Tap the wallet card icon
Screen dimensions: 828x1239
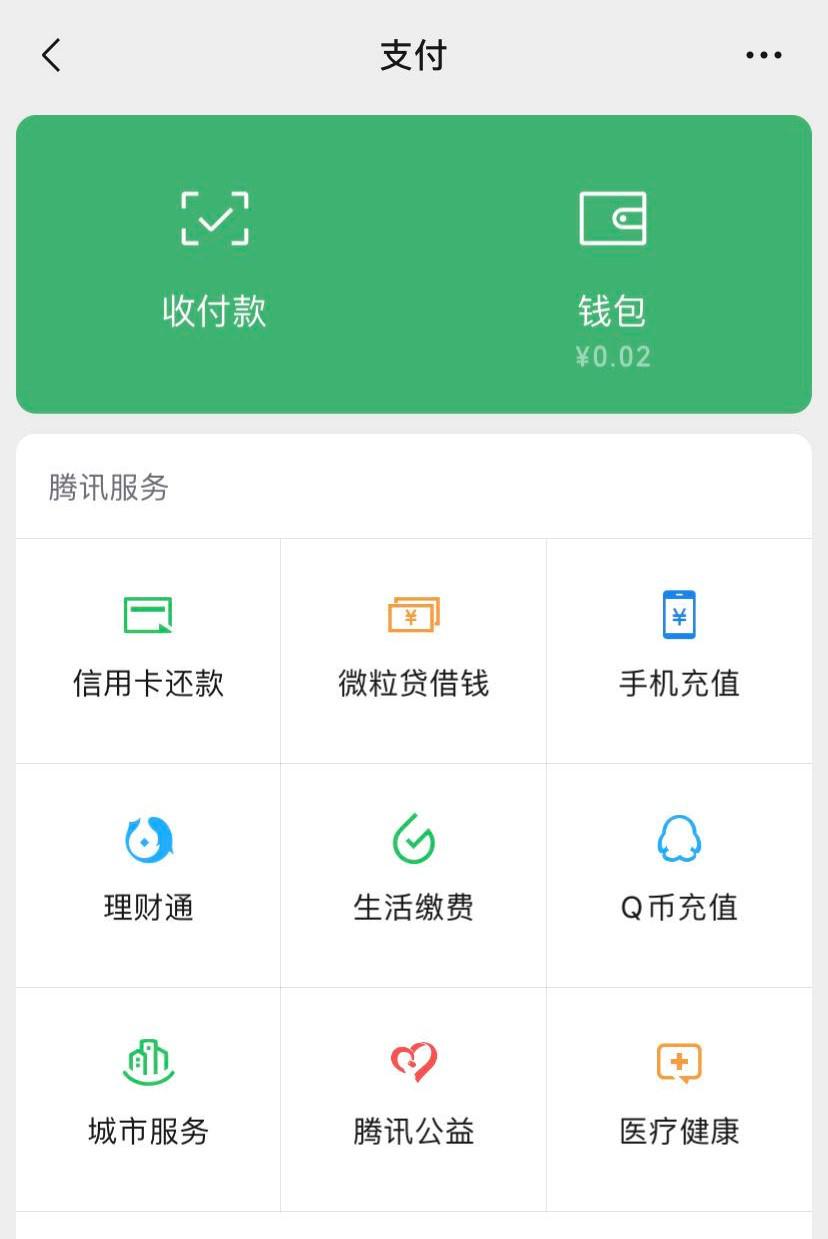pos(613,218)
